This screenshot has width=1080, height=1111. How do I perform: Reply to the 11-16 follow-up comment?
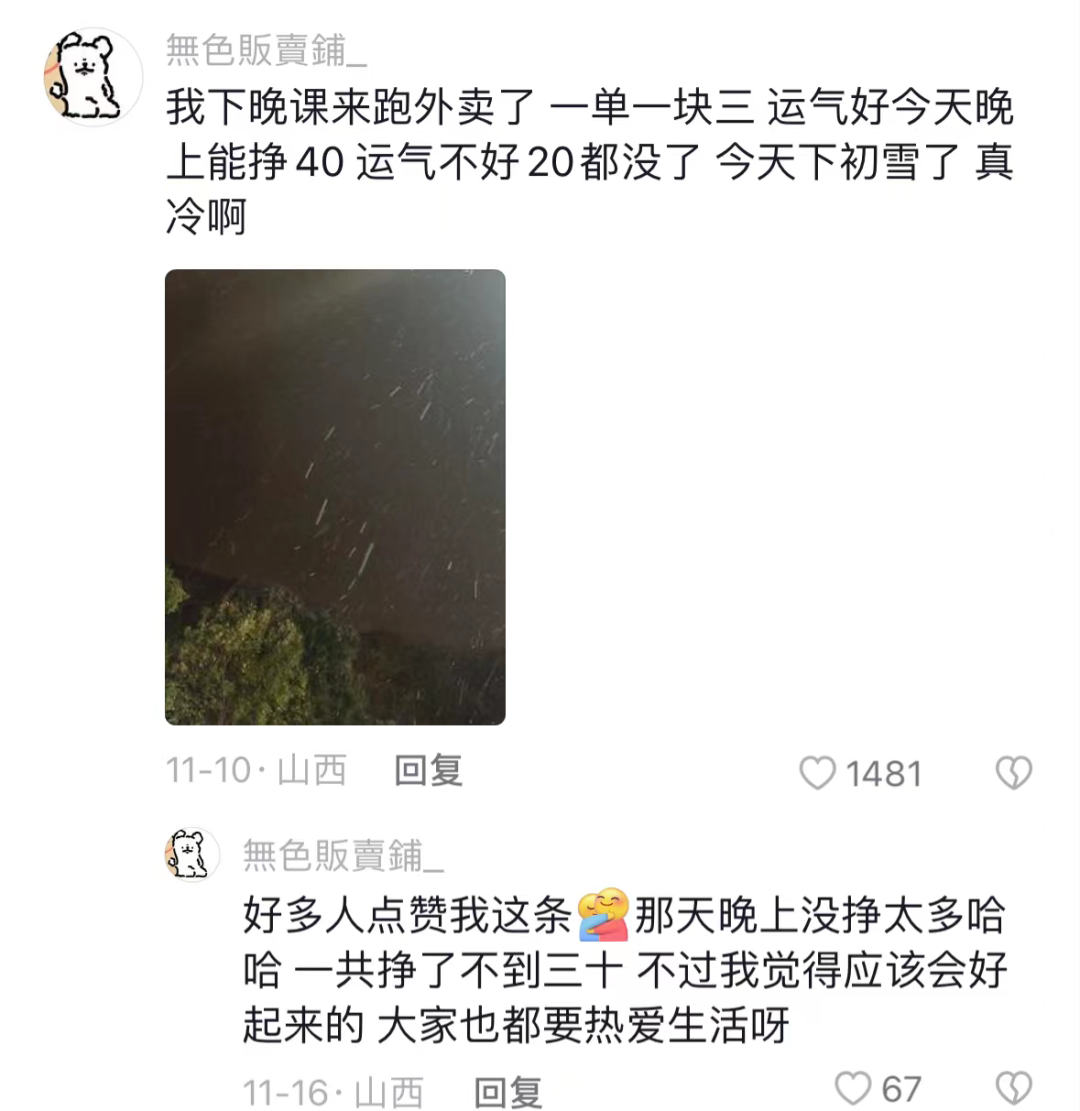508,1090
